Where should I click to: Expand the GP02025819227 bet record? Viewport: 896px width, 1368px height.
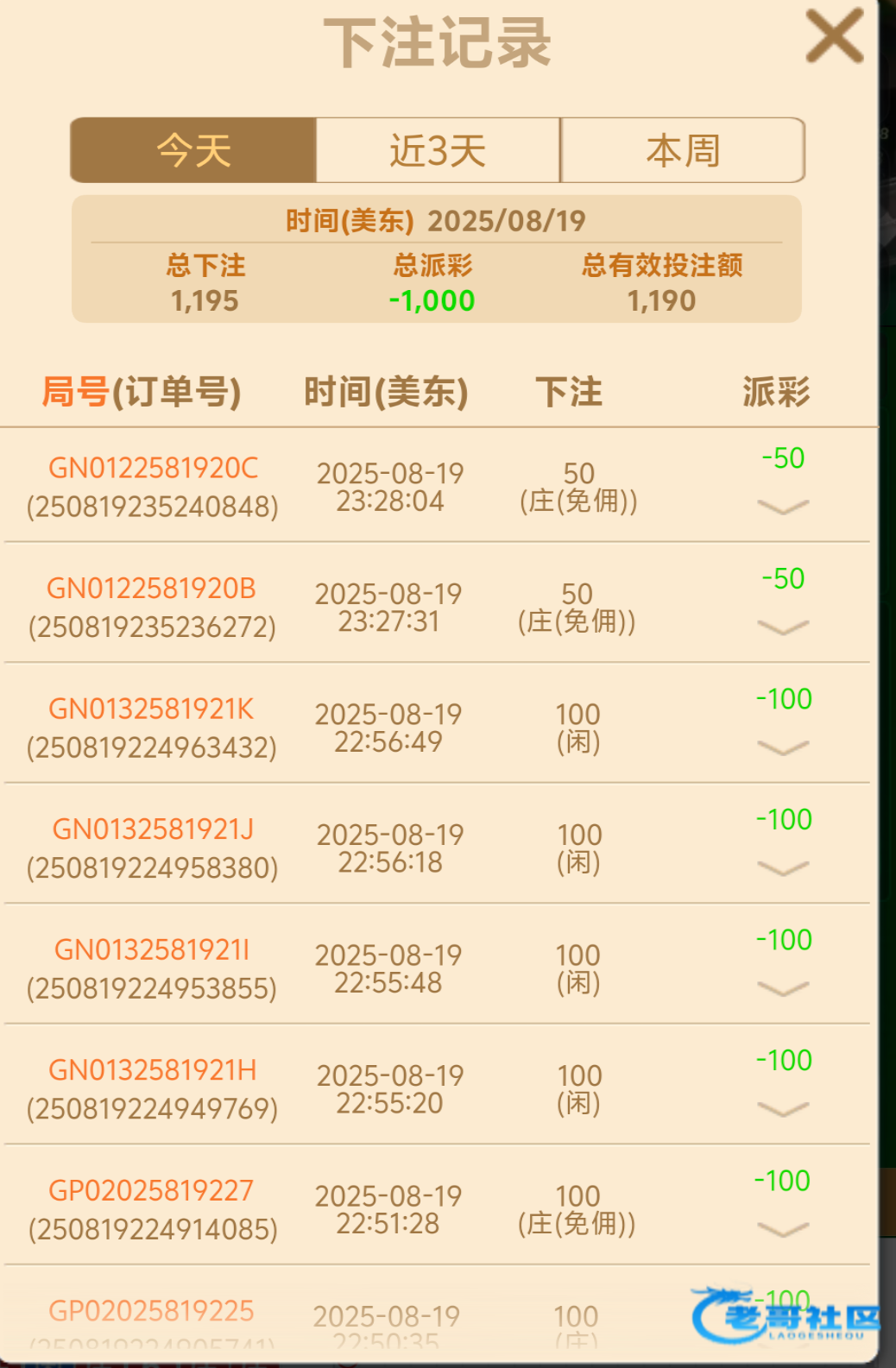point(782,1229)
